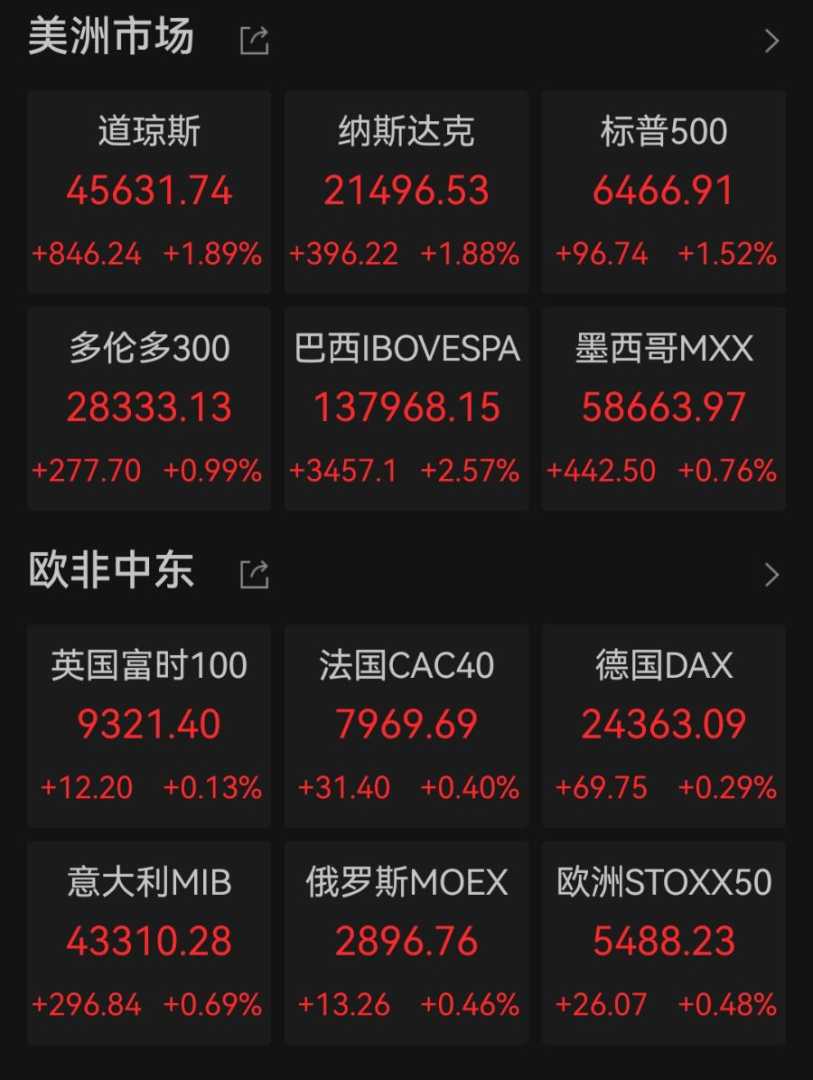The height and width of the screenshot is (1080, 813).
Task: Expand the 美洲市场 section arrow
Action: coord(771,41)
